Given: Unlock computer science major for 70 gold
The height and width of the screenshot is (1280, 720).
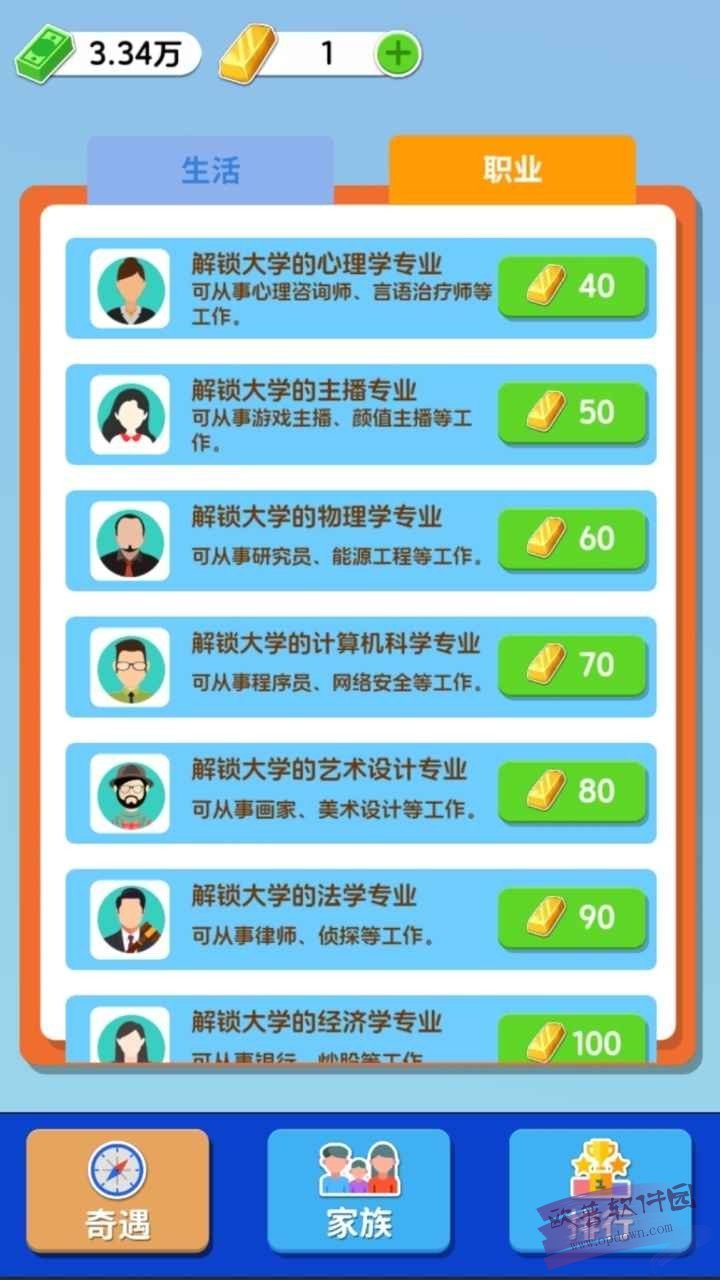Looking at the screenshot, I should 572,665.
